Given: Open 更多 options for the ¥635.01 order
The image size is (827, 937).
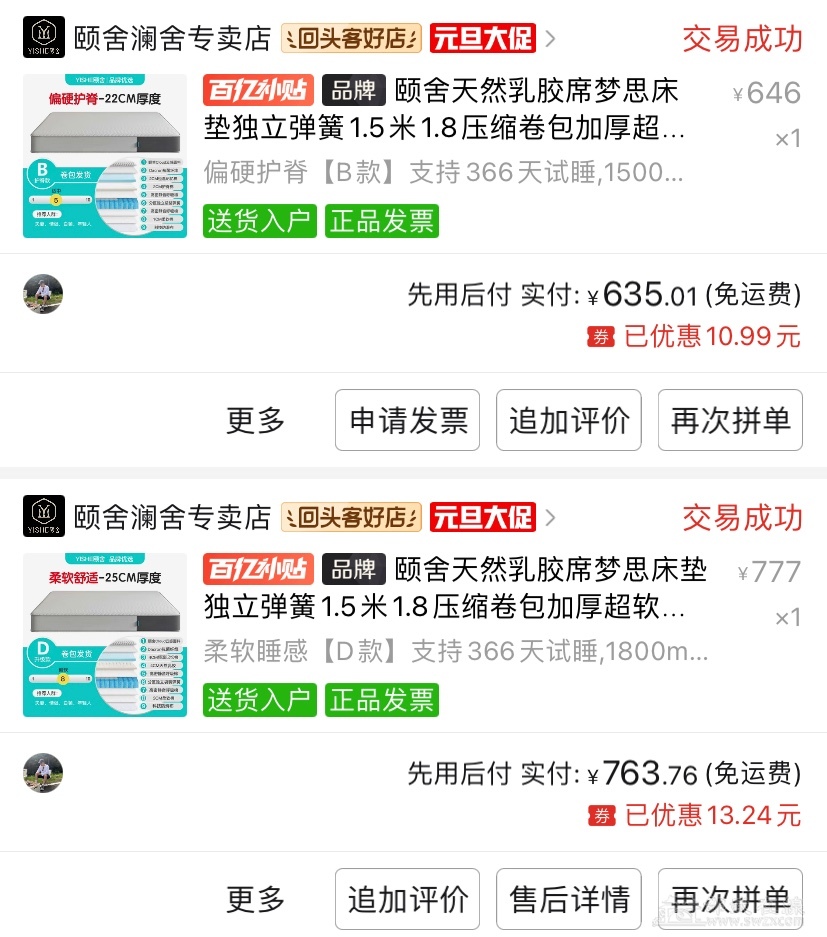Looking at the screenshot, I should [256, 420].
